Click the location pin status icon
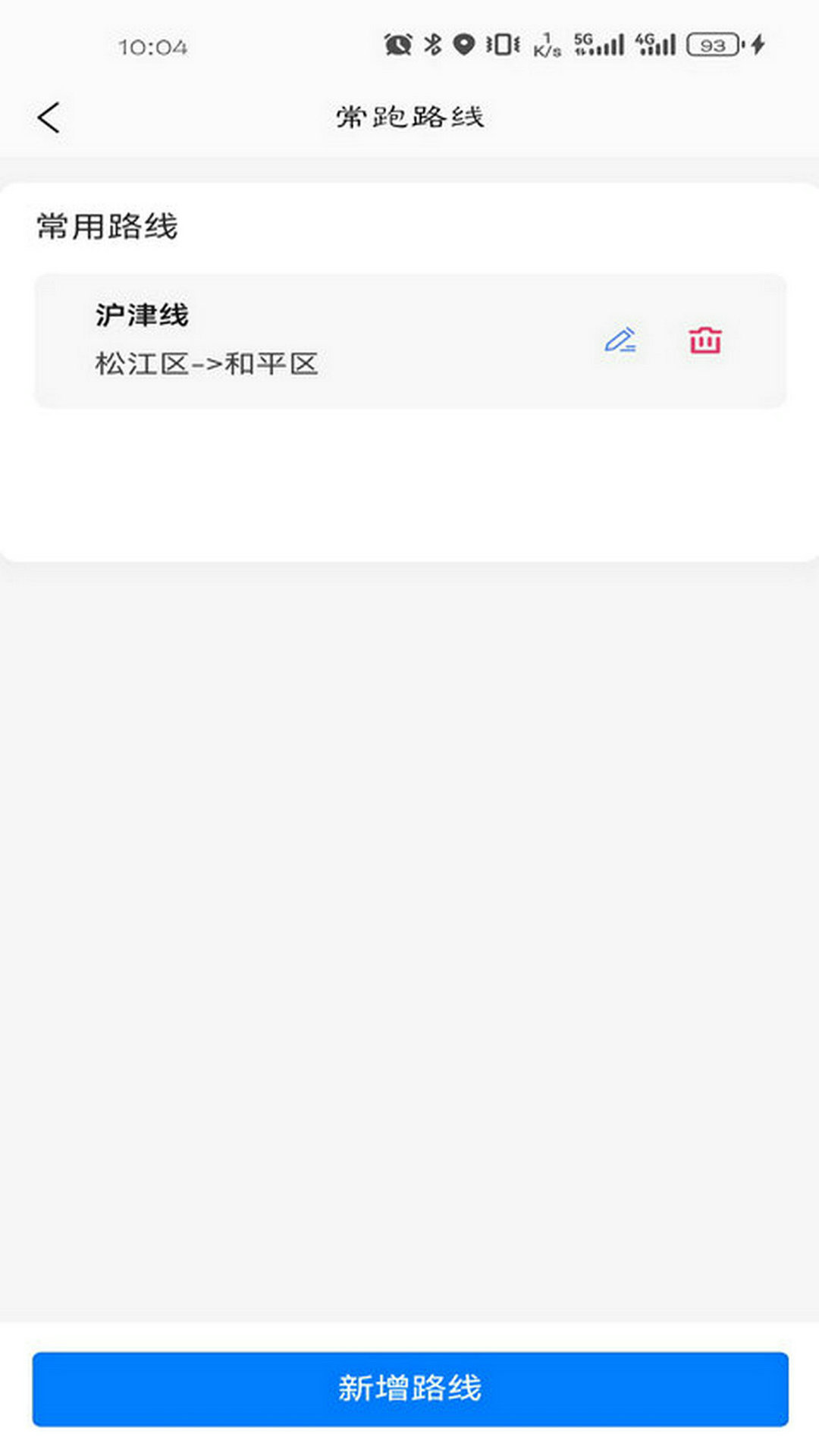Screen dimensions: 819x1456 (463, 44)
